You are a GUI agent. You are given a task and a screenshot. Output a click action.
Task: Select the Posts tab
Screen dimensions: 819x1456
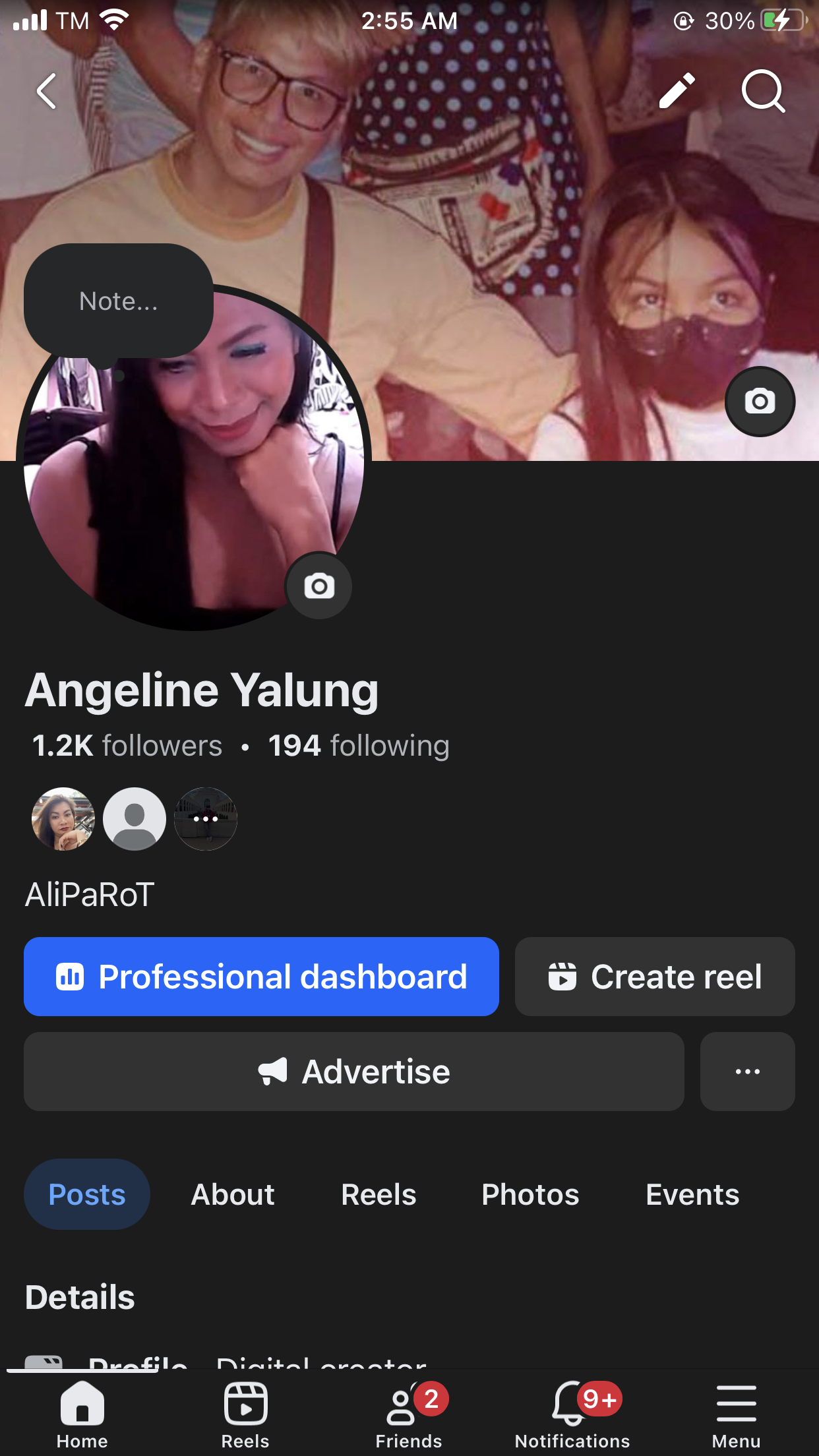point(87,1194)
